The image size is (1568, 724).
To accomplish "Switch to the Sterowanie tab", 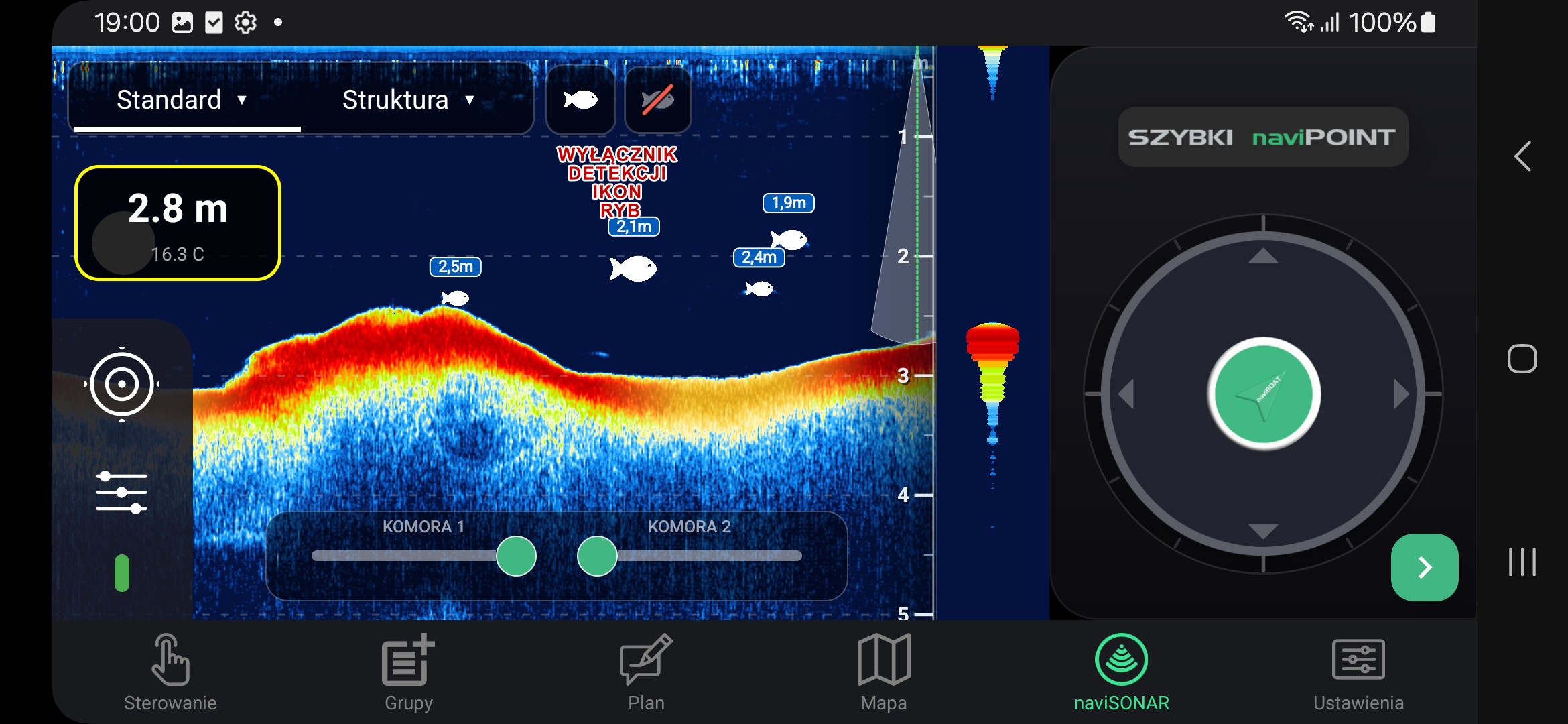I will click(x=170, y=672).
